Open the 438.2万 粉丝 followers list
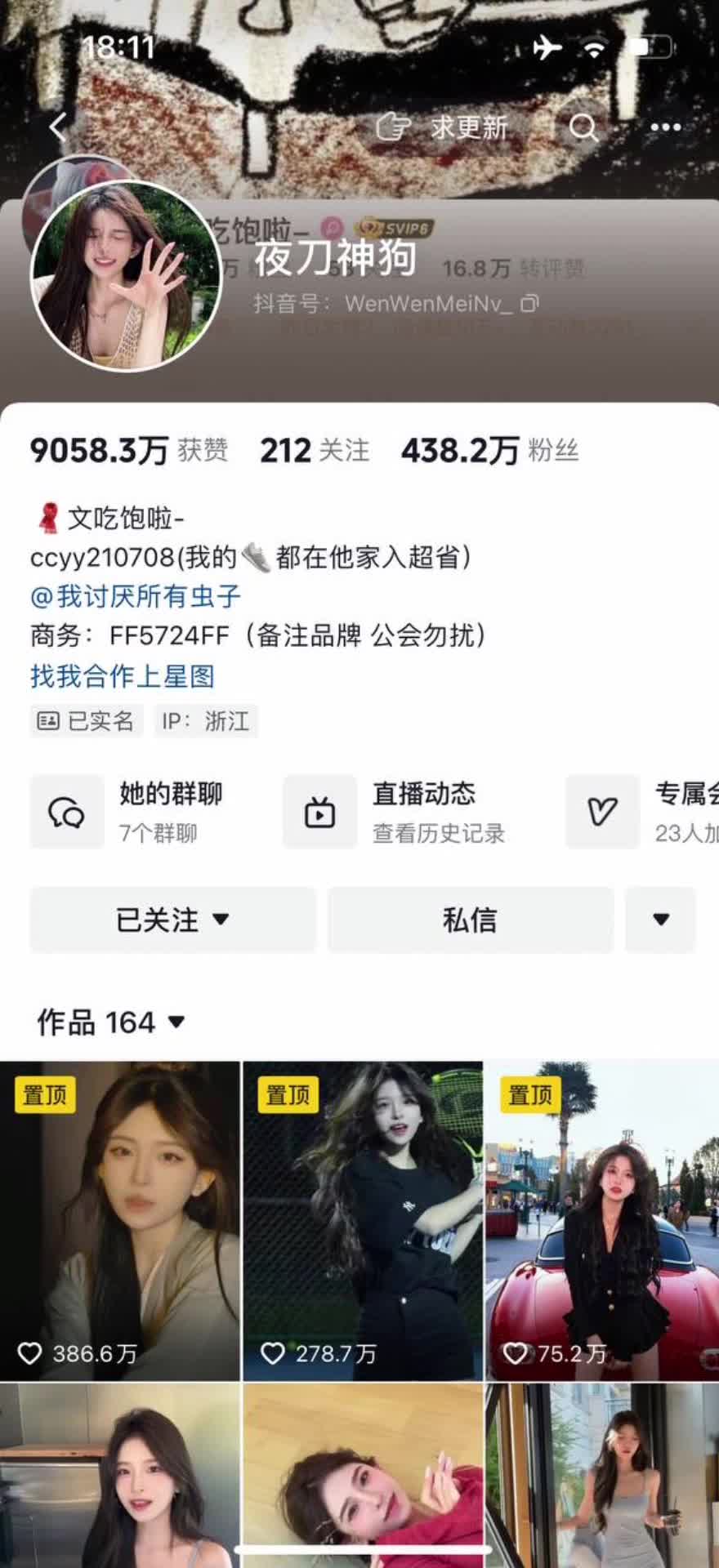This screenshot has width=719, height=1568. coord(489,450)
